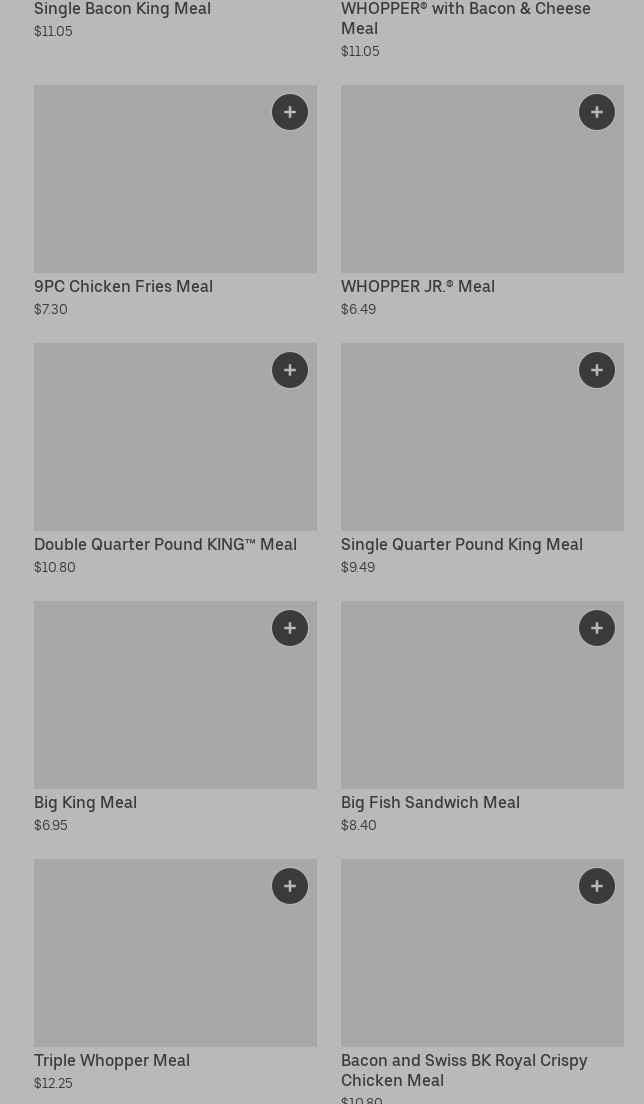Add Single Quarter Pound King Meal
This screenshot has height=1104, width=644.
(597, 370)
